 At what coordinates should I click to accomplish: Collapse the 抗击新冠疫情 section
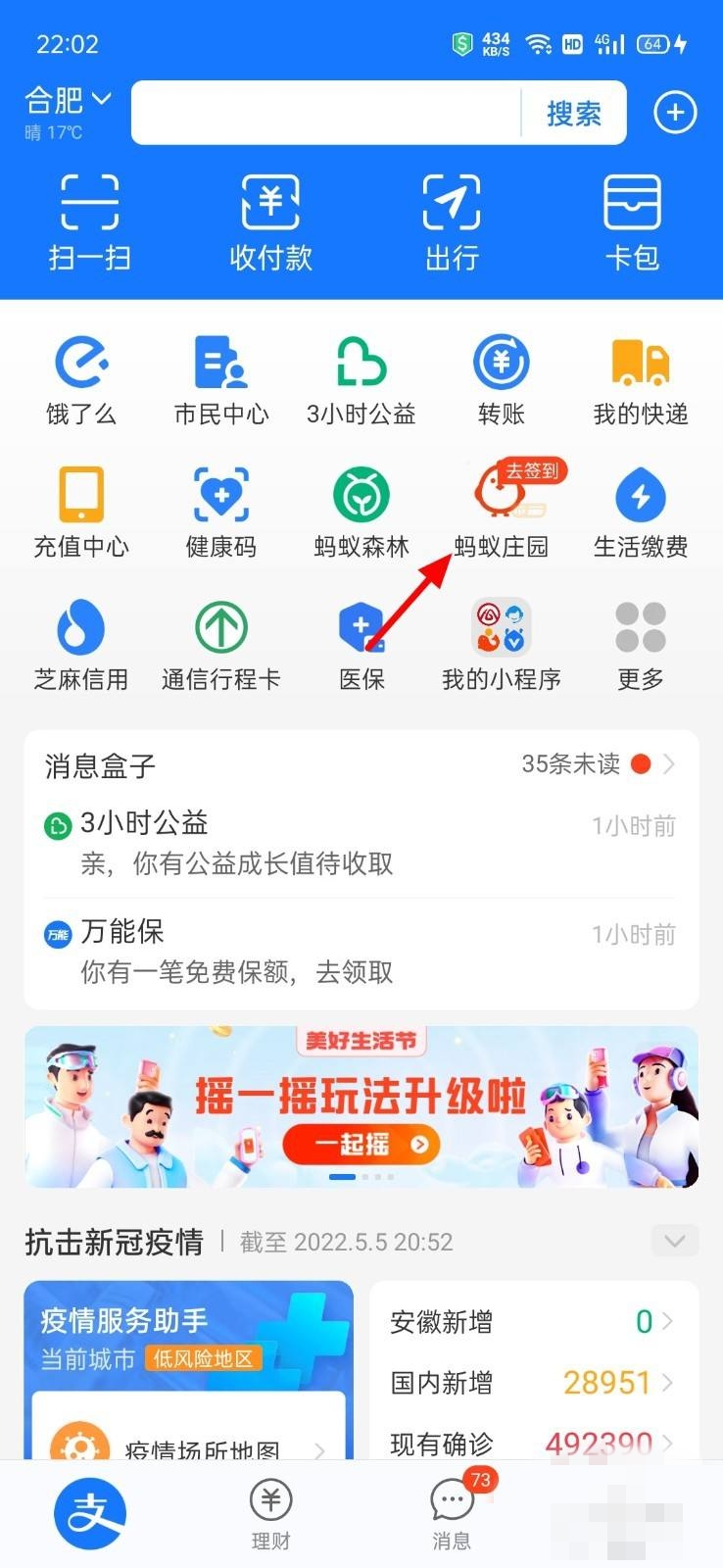click(674, 1242)
